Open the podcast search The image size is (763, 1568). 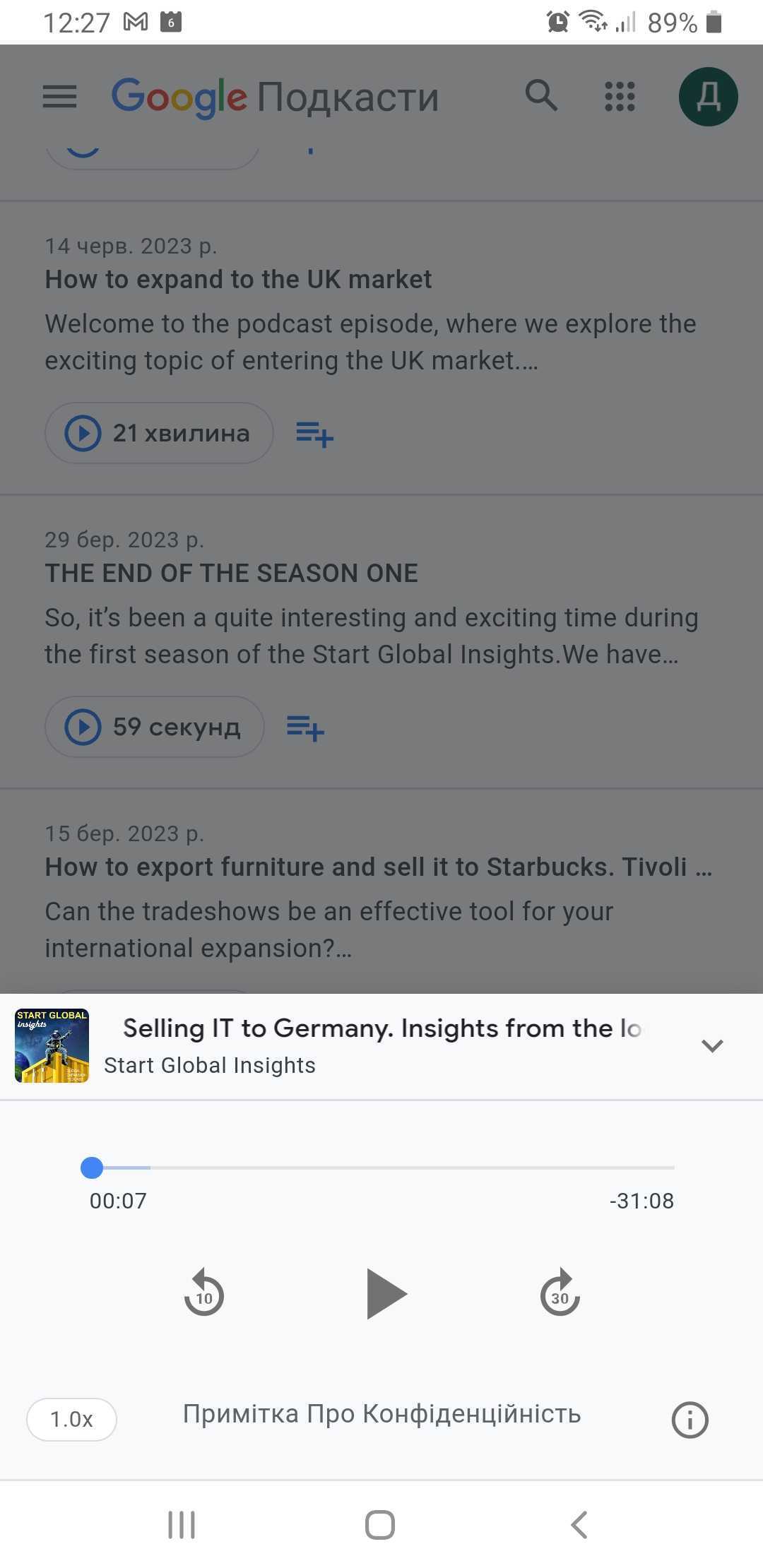(541, 95)
